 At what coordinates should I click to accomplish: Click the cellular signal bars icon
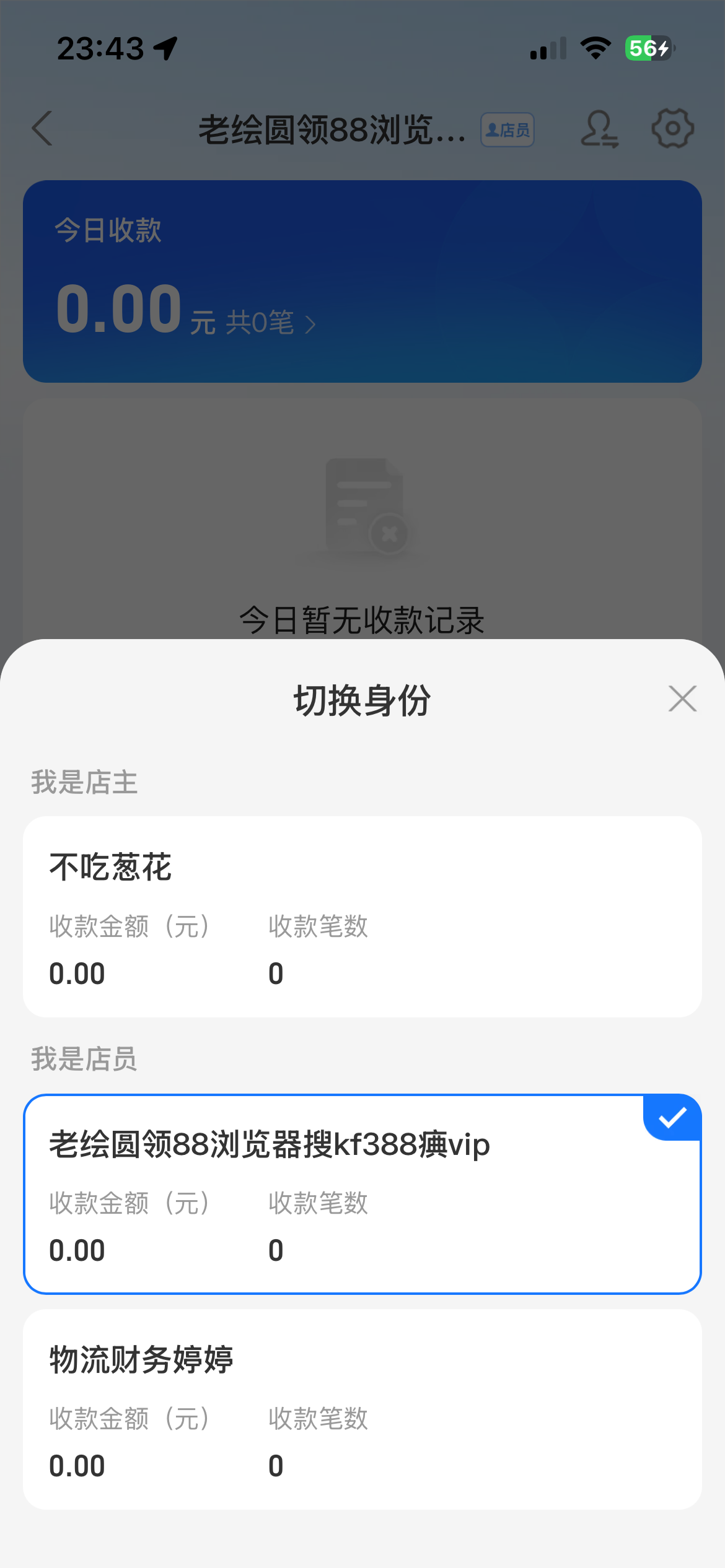click(547, 48)
